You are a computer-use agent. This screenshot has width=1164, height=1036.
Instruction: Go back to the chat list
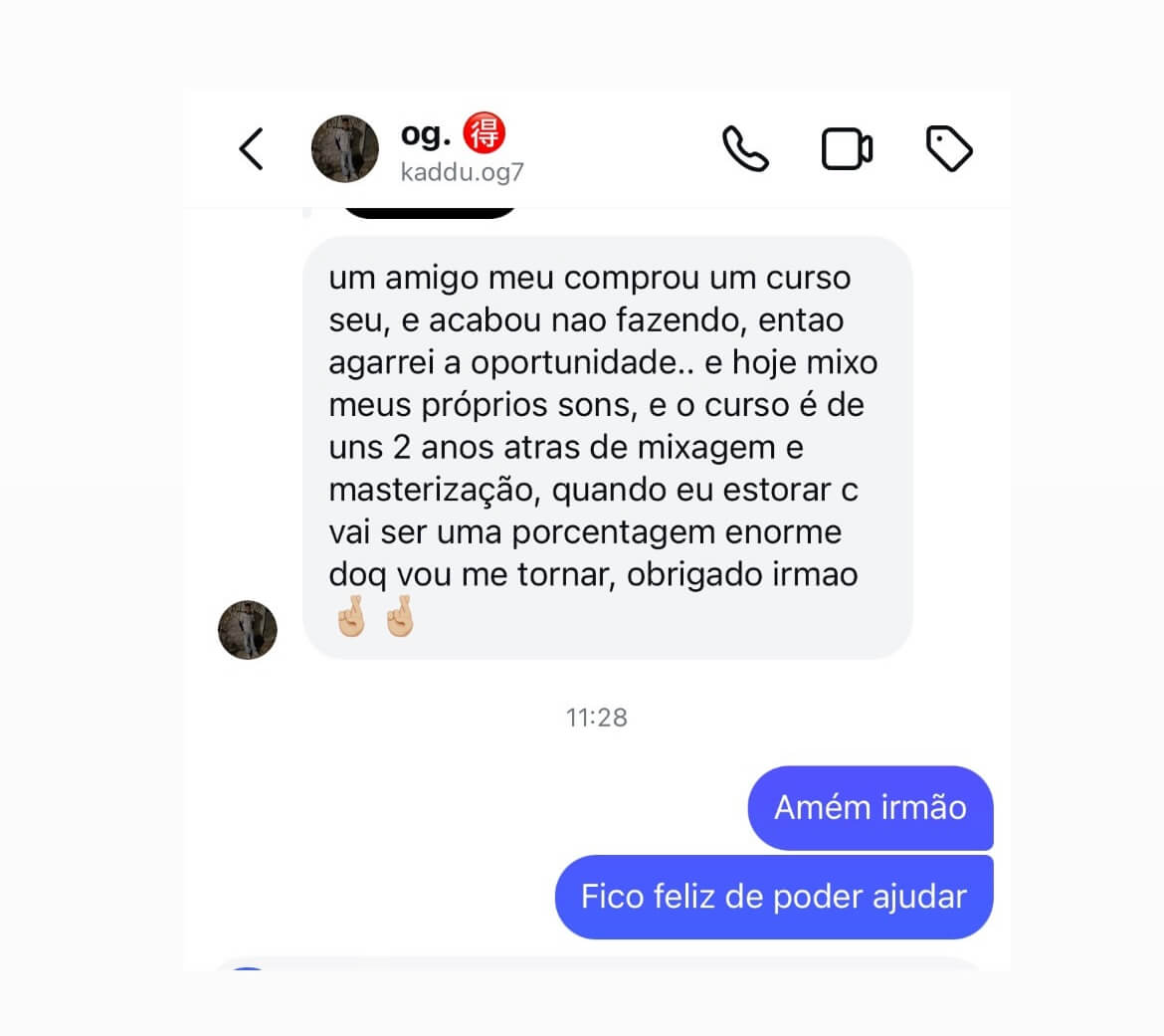(x=252, y=149)
